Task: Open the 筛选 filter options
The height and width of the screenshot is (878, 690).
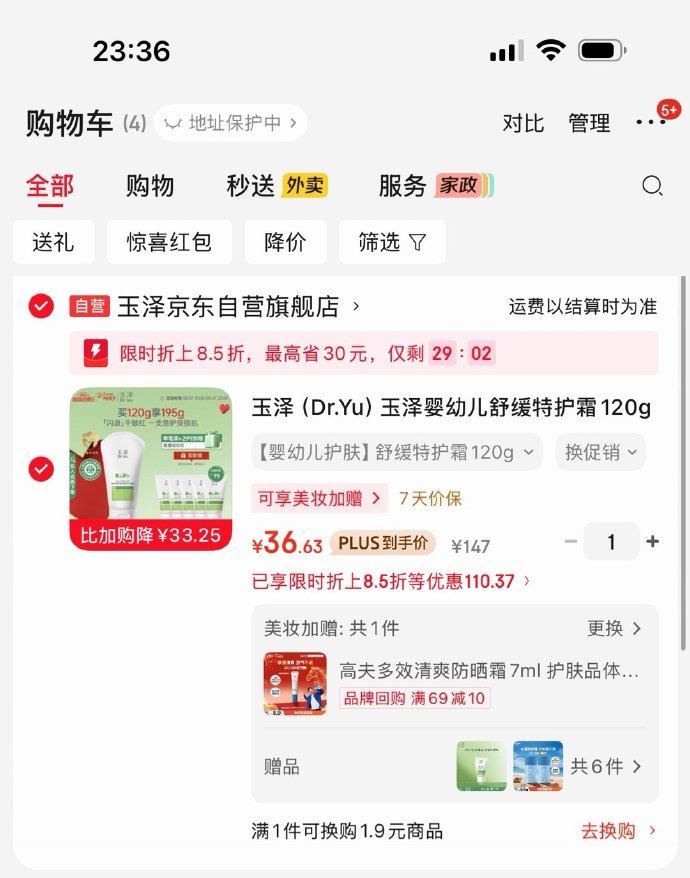Action: point(392,242)
